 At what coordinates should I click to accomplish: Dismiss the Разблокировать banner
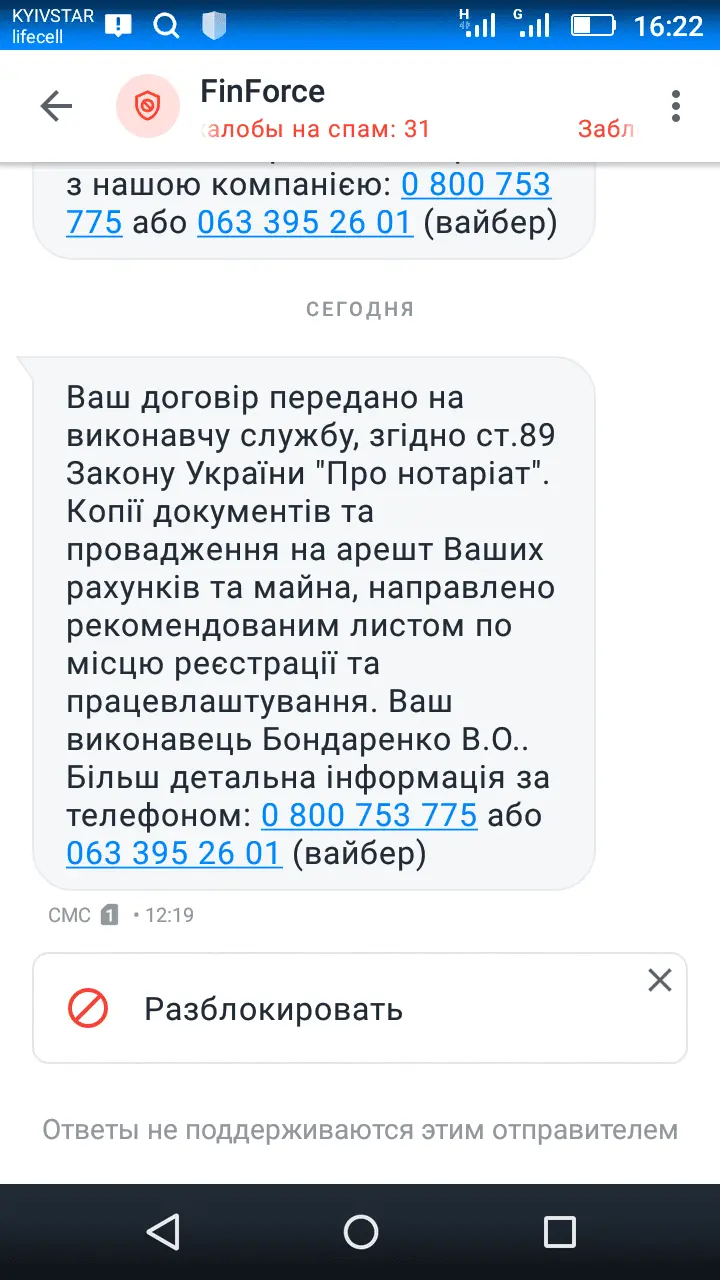[659, 980]
